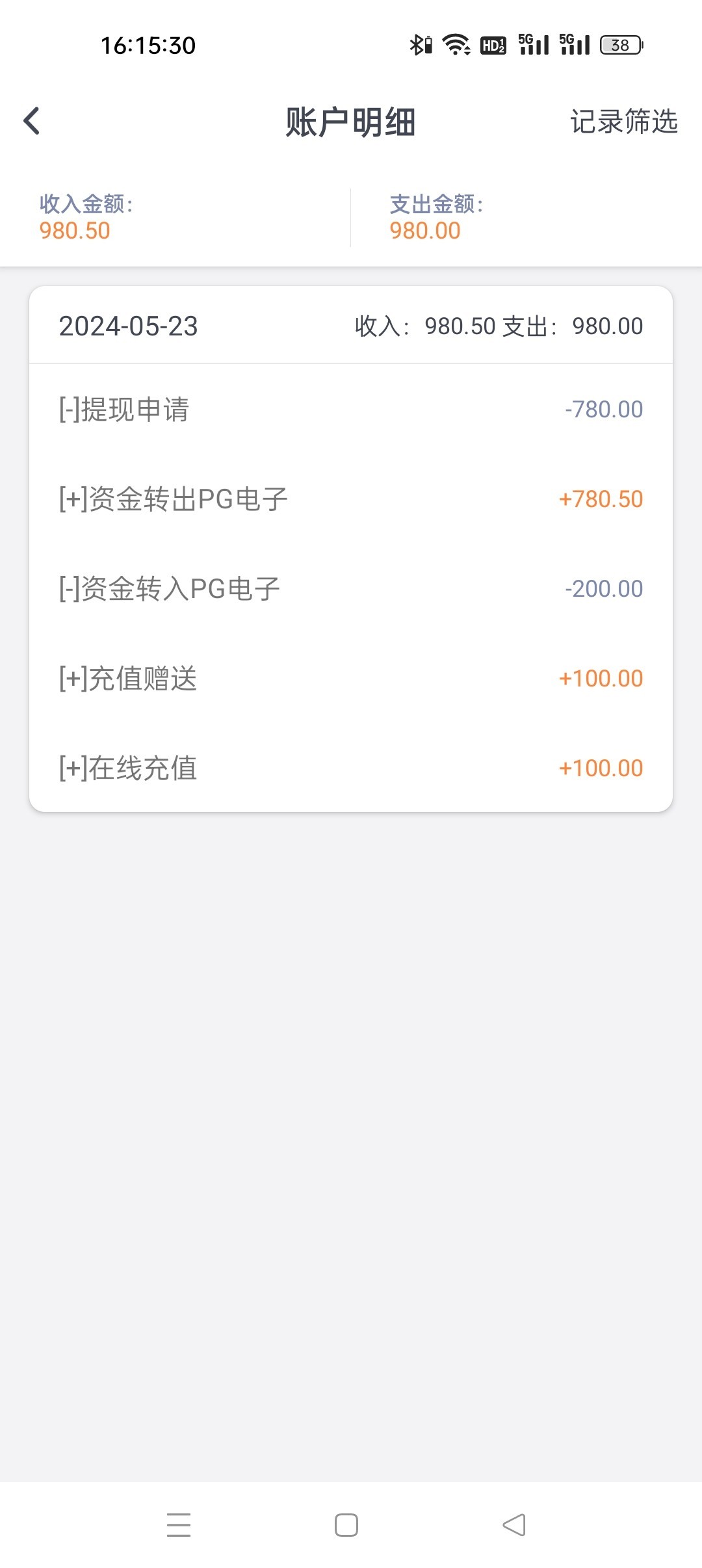
Task: Open recent apps from navigation bar
Action: pos(179,1525)
